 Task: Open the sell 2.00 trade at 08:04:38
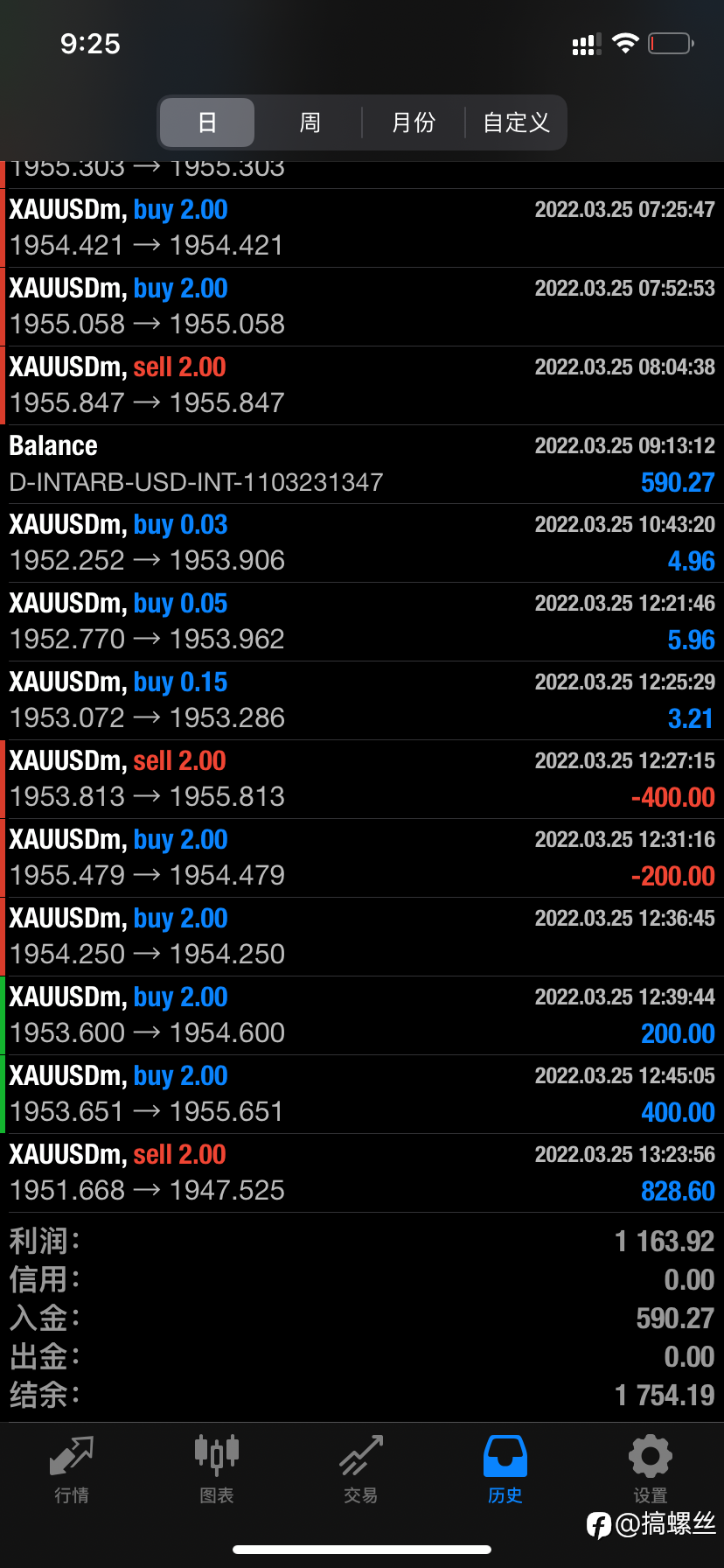[x=362, y=385]
